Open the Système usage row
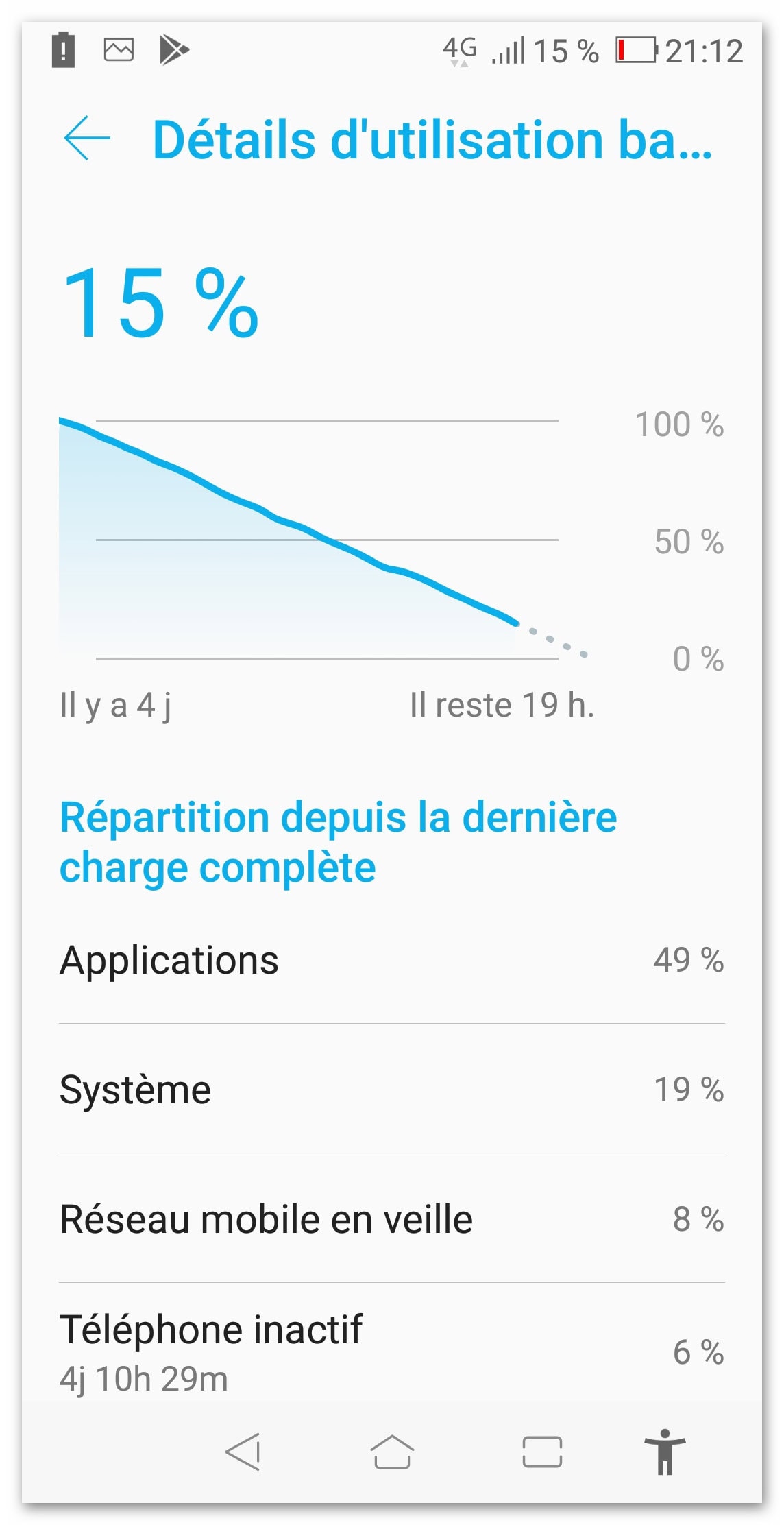The height and width of the screenshot is (1525, 784). pos(392,1090)
